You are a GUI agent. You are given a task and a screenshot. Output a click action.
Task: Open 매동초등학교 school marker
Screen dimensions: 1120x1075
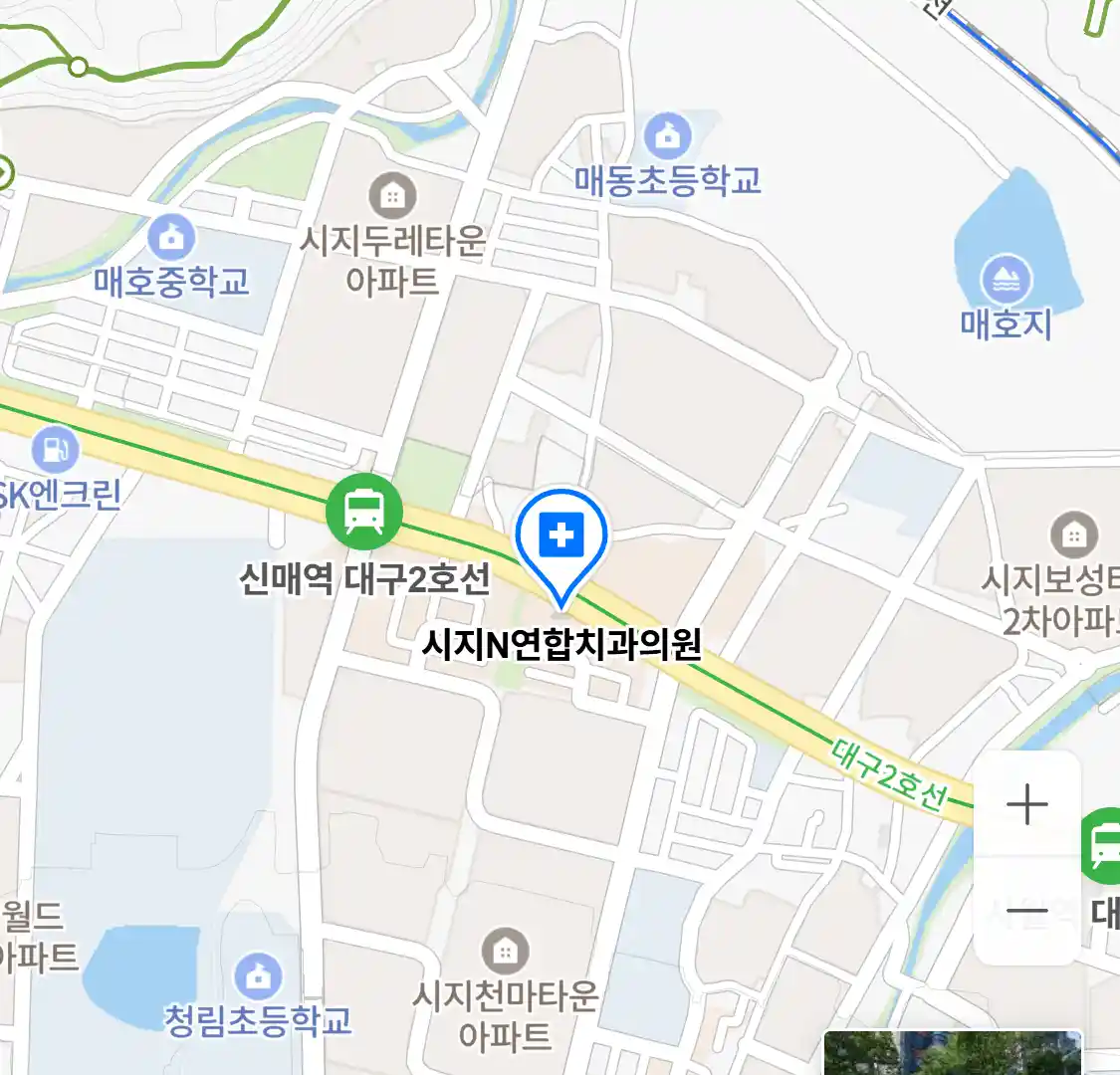click(x=668, y=134)
